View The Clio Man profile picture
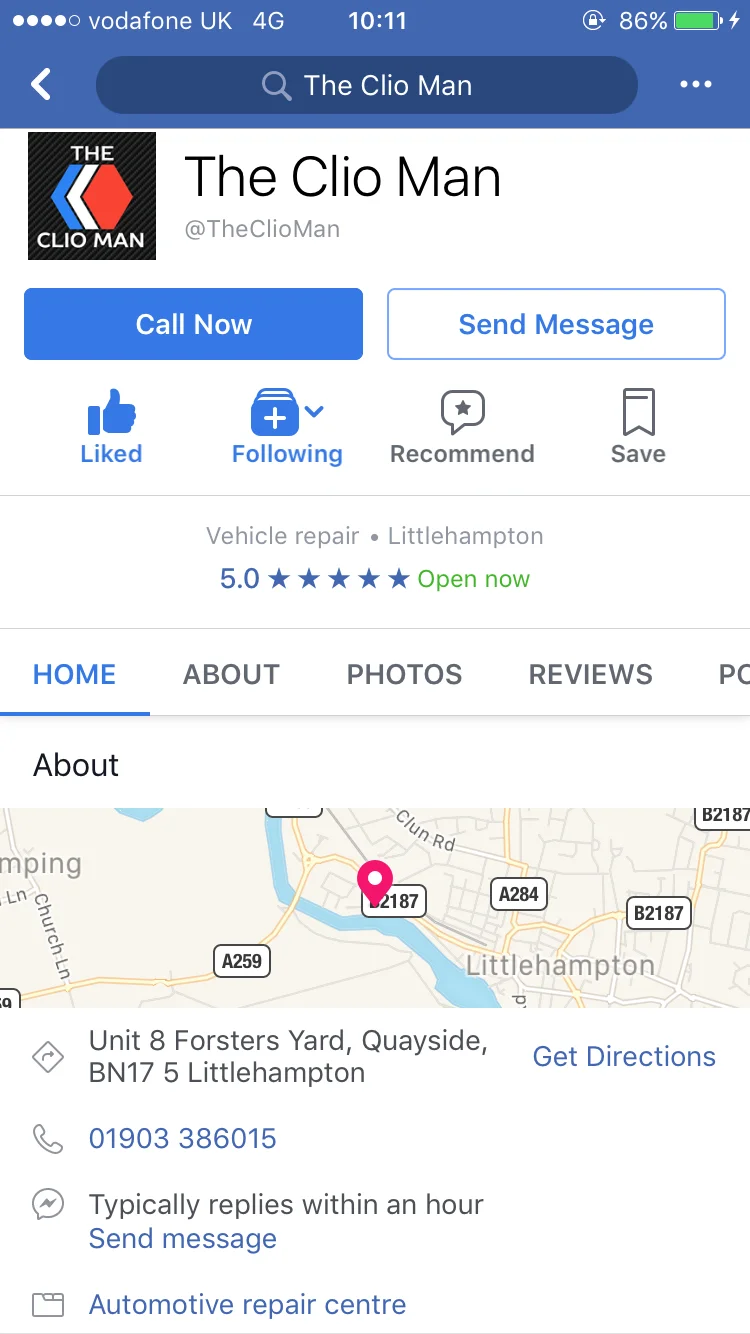 pos(92,196)
